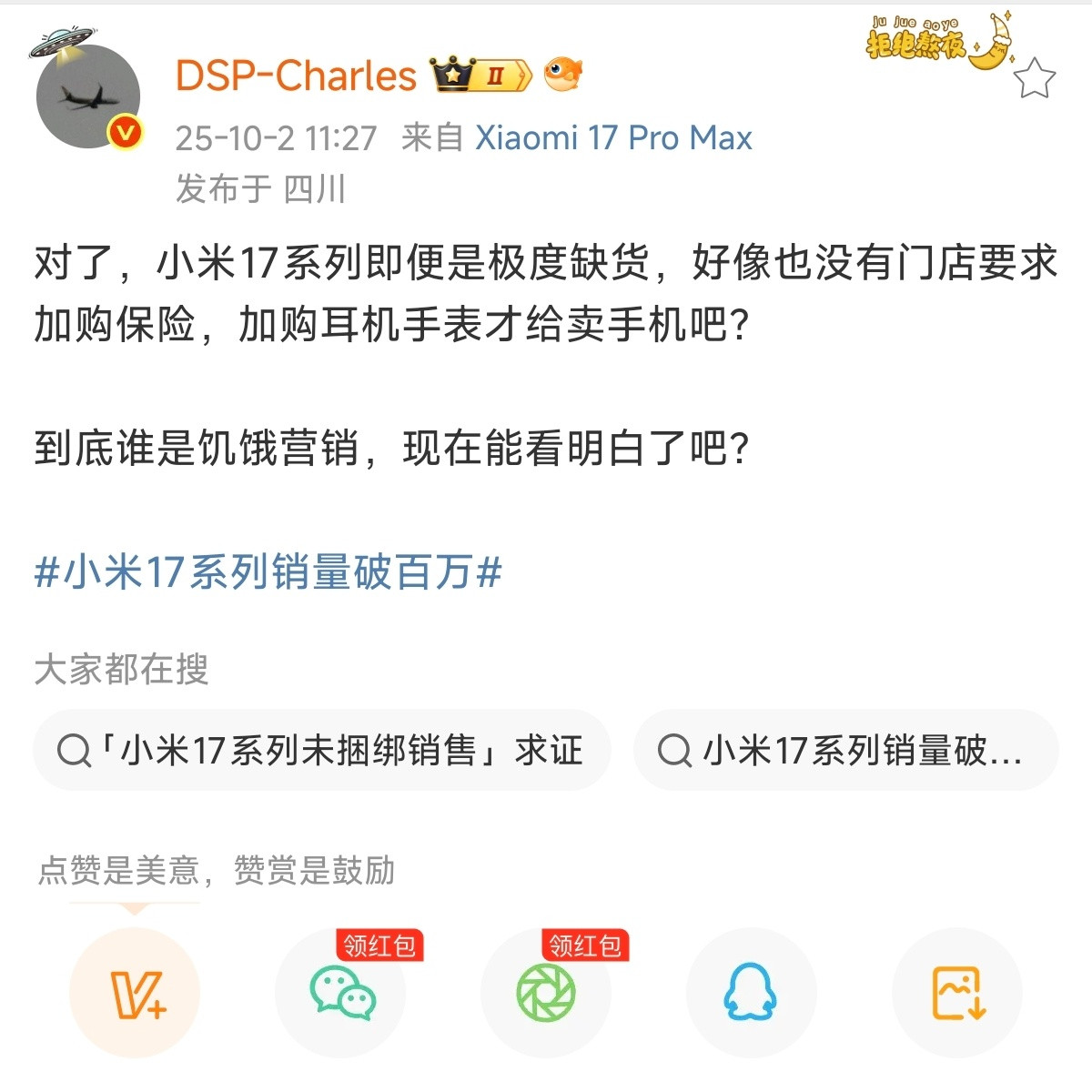This screenshot has height=1092, width=1092.
Task: Search「小米17系列未捆绑销售」求证
Action: (321, 751)
